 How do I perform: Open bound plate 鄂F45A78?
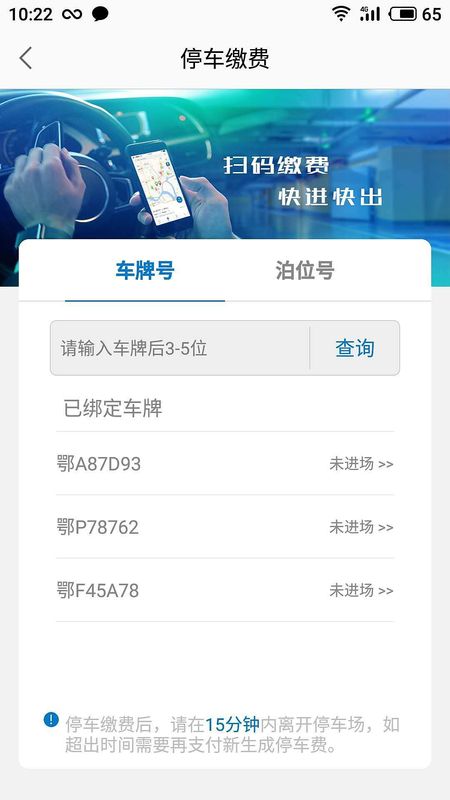[x=225, y=590]
